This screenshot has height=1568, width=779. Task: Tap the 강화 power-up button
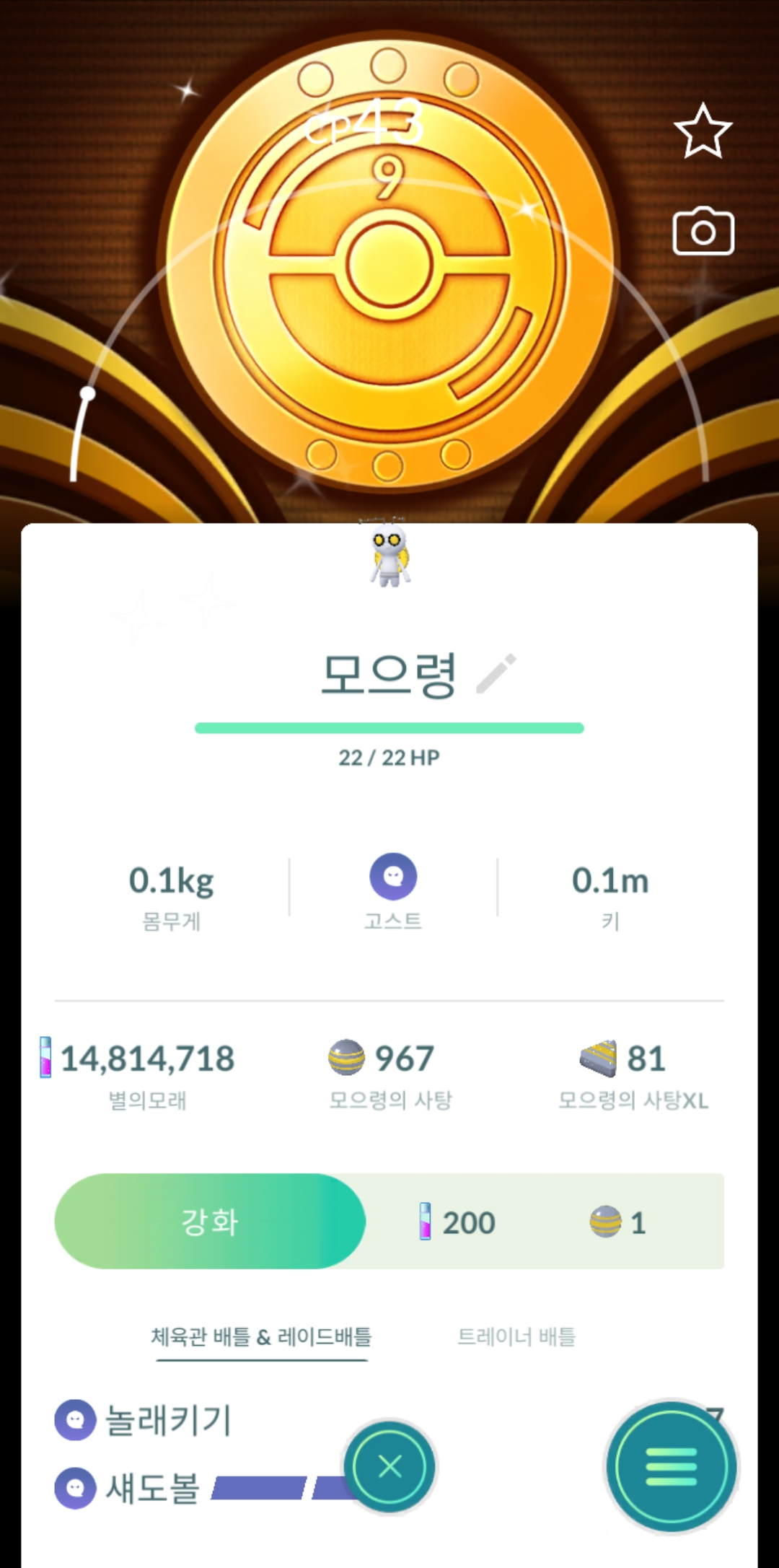pyautogui.click(x=210, y=1222)
